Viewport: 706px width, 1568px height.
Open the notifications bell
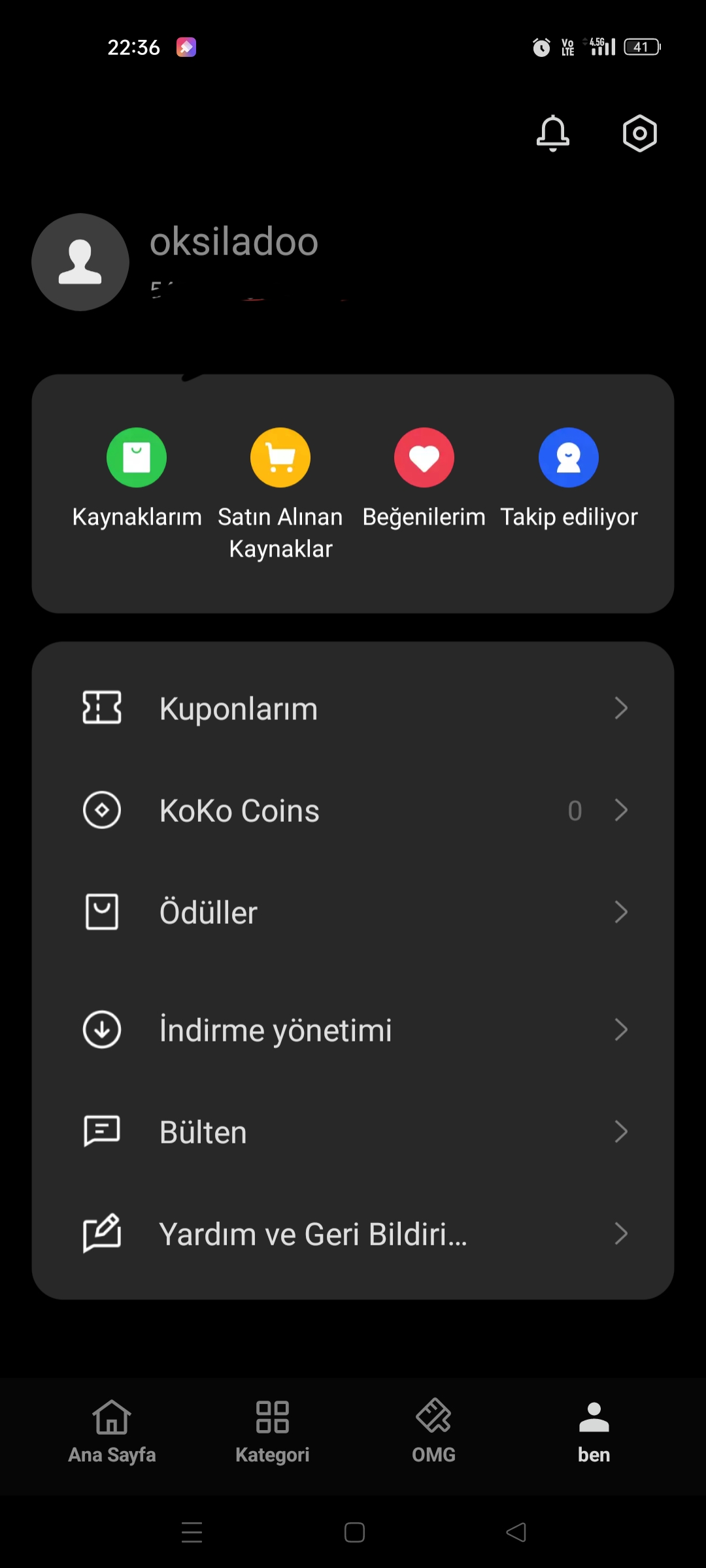pos(552,133)
